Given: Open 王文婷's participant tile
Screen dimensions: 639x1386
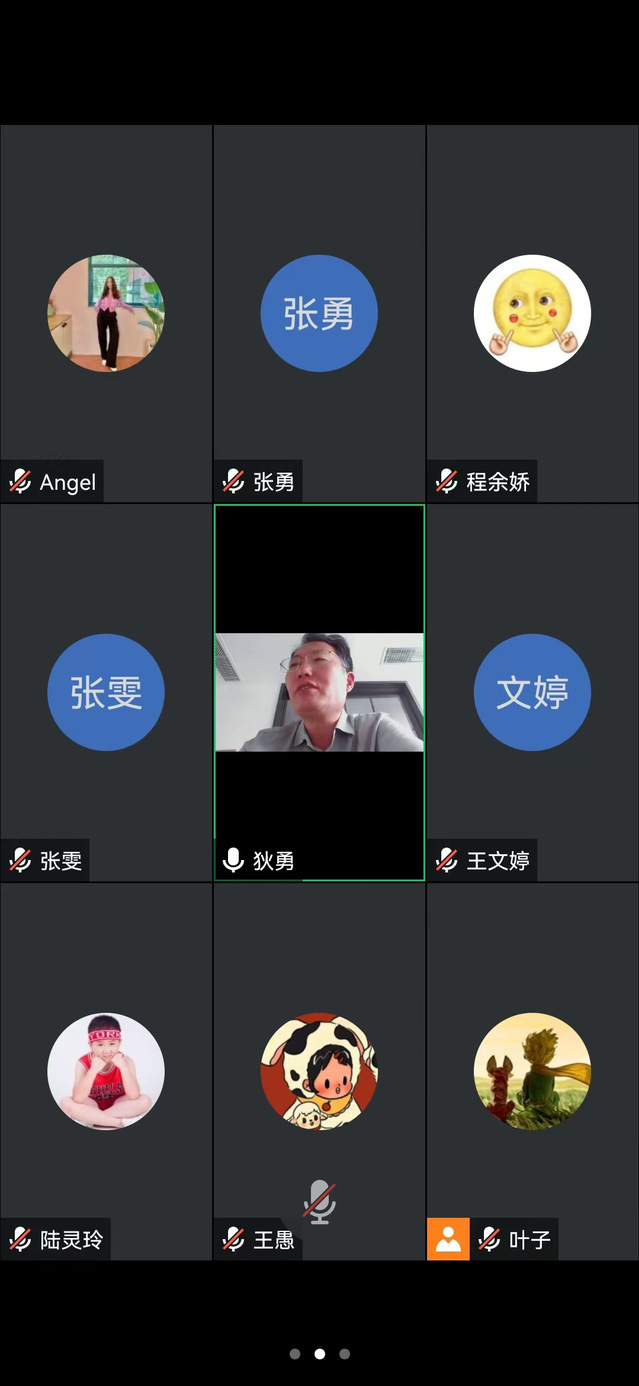Looking at the screenshot, I should click(x=532, y=692).
